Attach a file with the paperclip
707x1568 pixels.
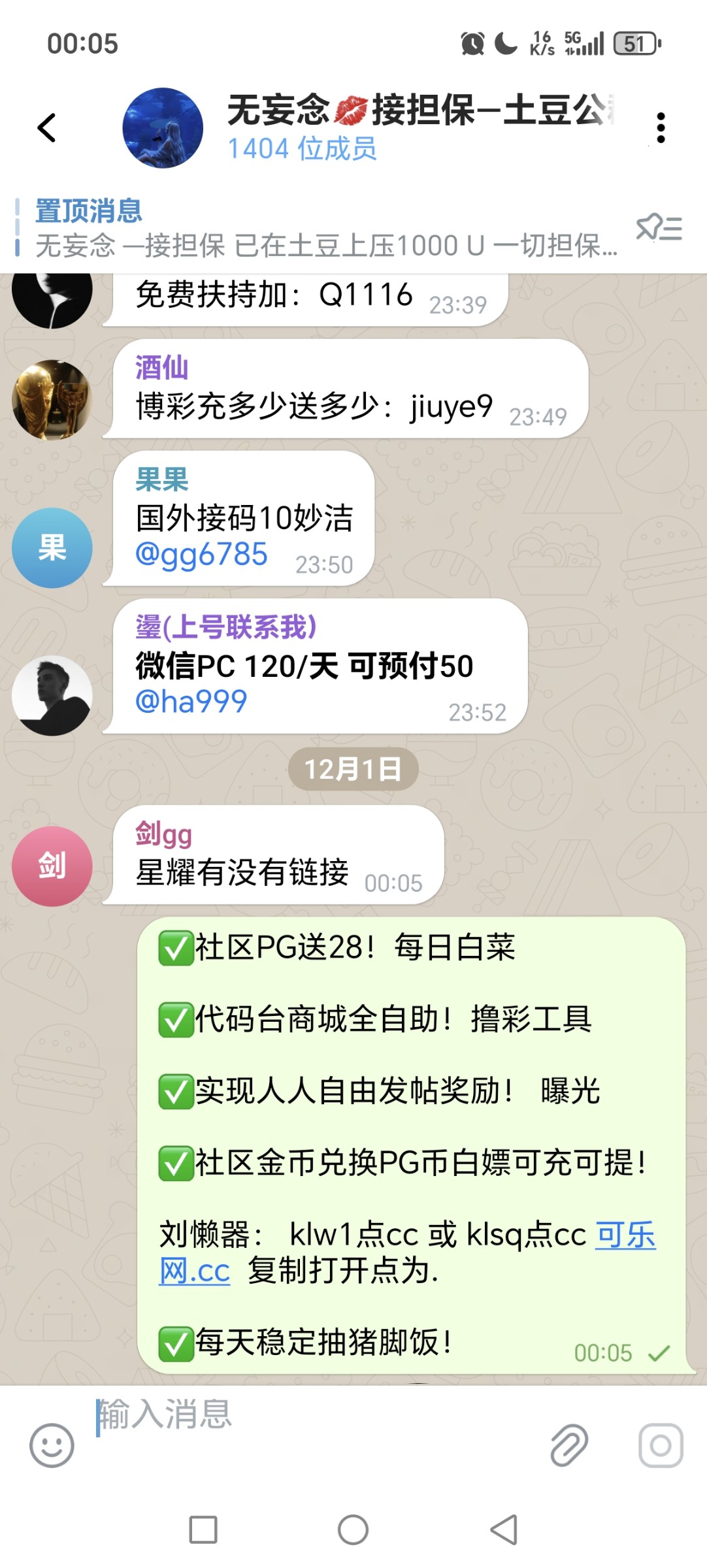[569, 1445]
